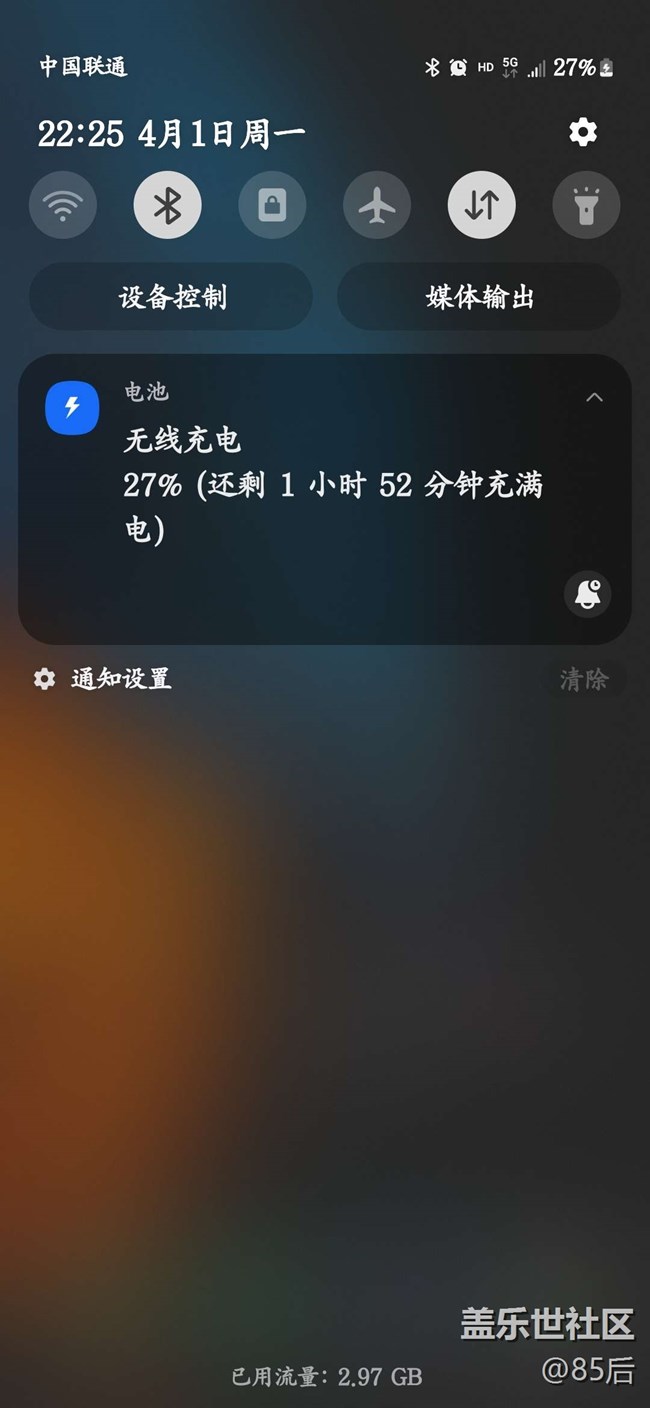Disable the mobile data toggle
Viewport: 650px width, 1408px height.
(x=481, y=206)
